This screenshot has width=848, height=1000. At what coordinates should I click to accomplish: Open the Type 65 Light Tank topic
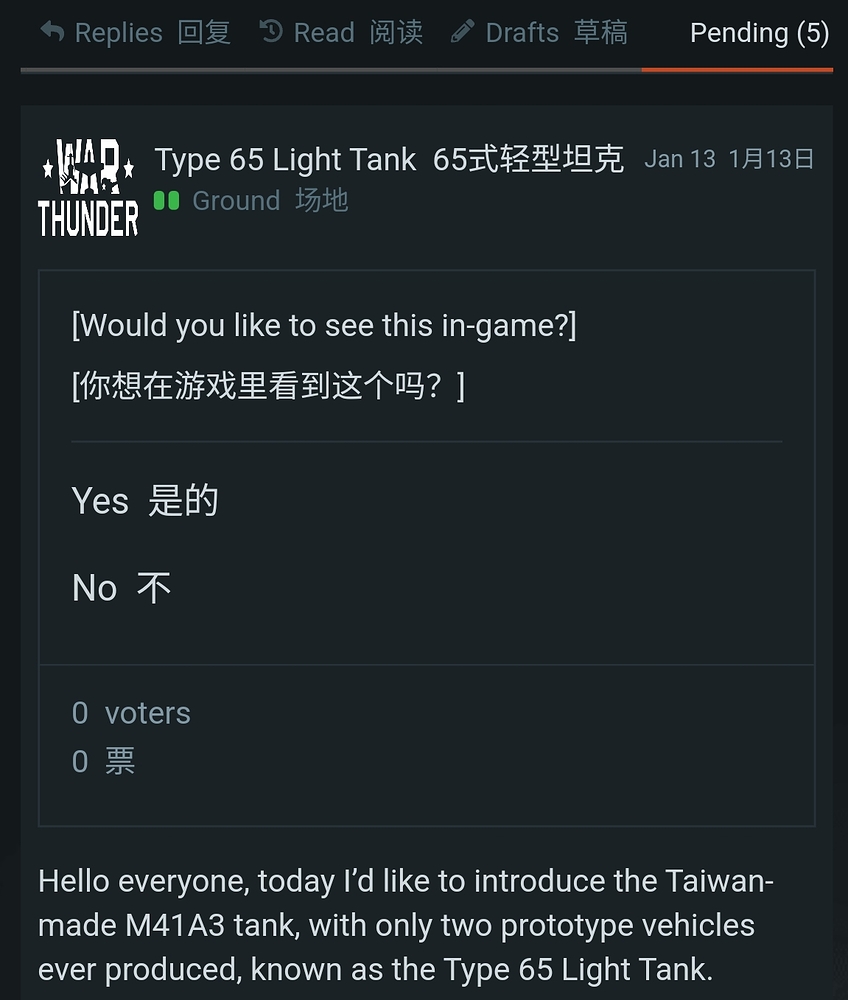pyautogui.click(x=388, y=160)
